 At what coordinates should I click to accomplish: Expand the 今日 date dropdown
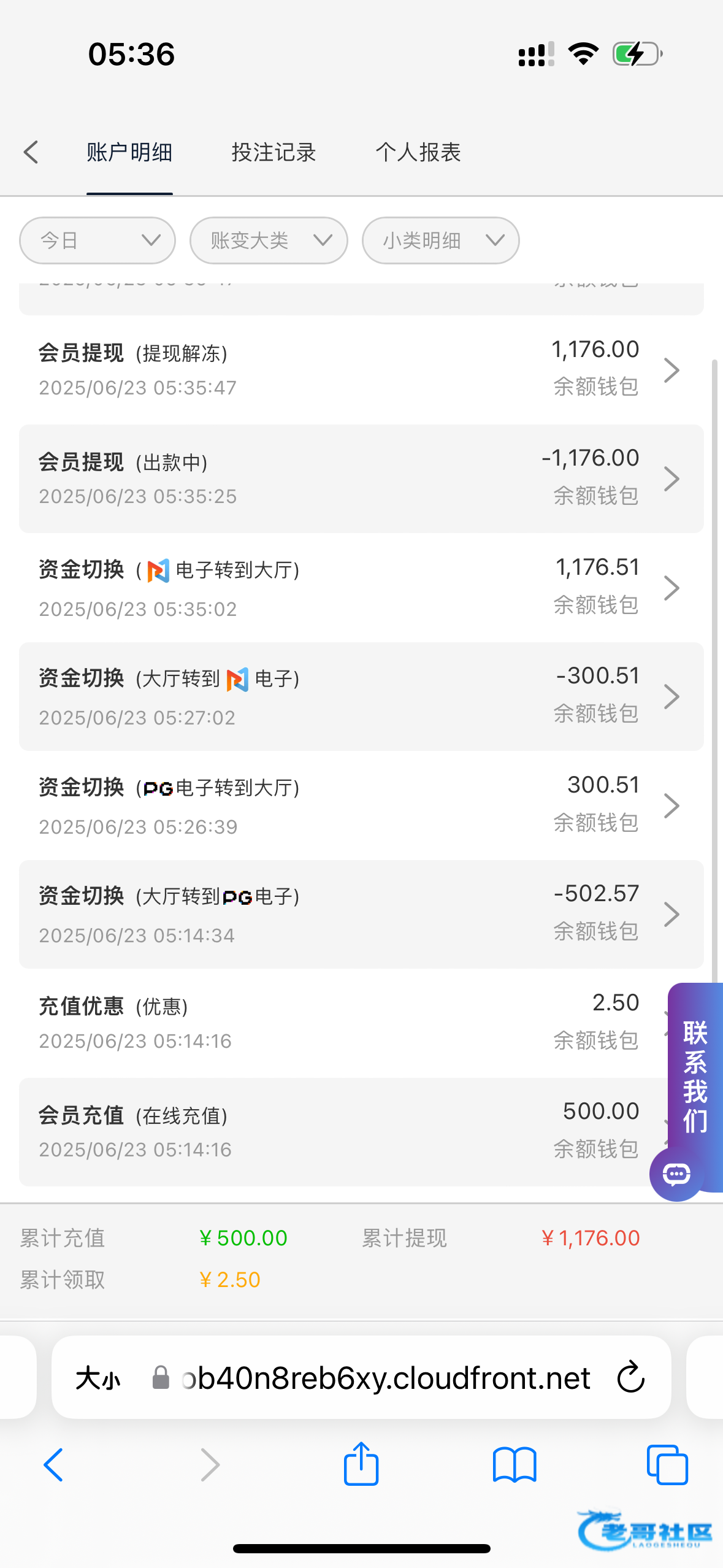pos(98,240)
